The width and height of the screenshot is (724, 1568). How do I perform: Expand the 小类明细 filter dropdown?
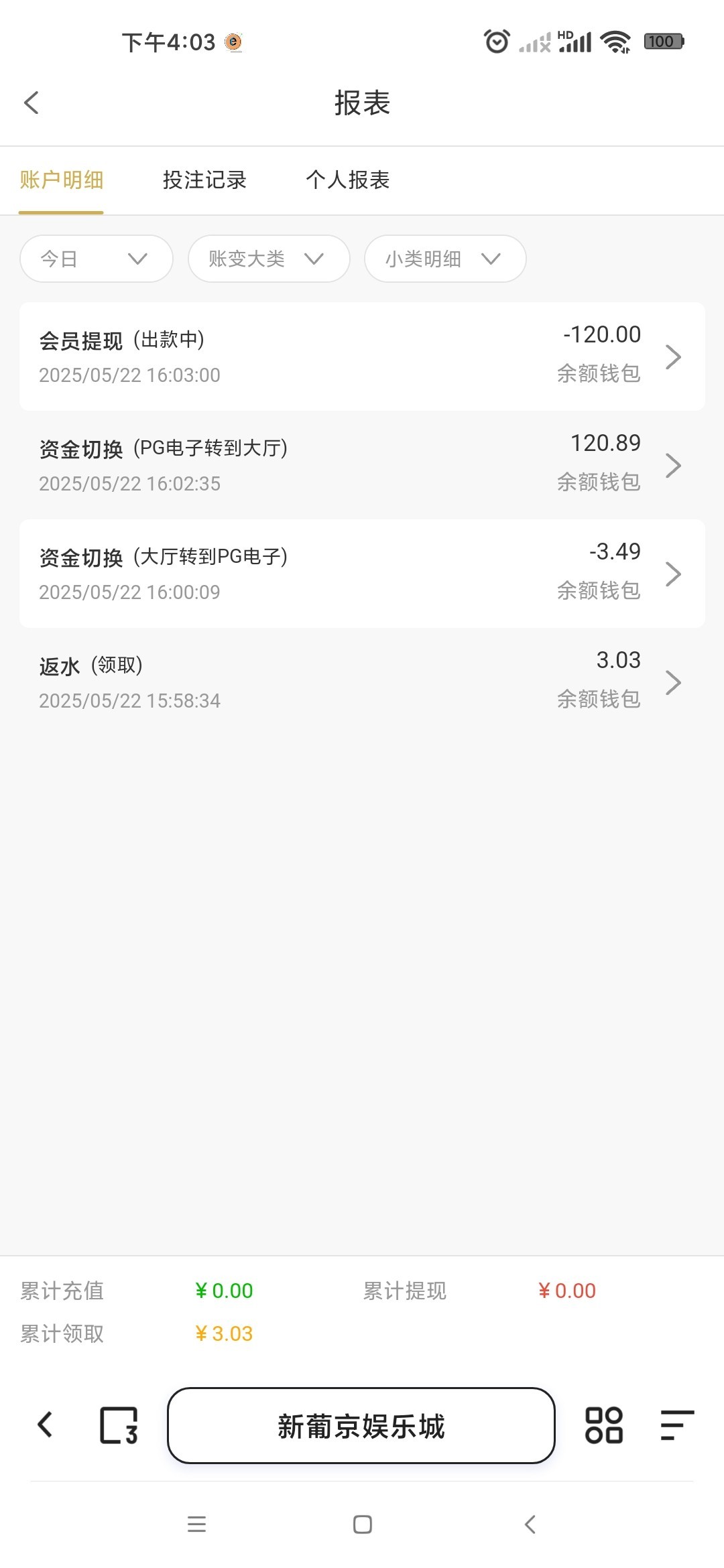click(445, 259)
